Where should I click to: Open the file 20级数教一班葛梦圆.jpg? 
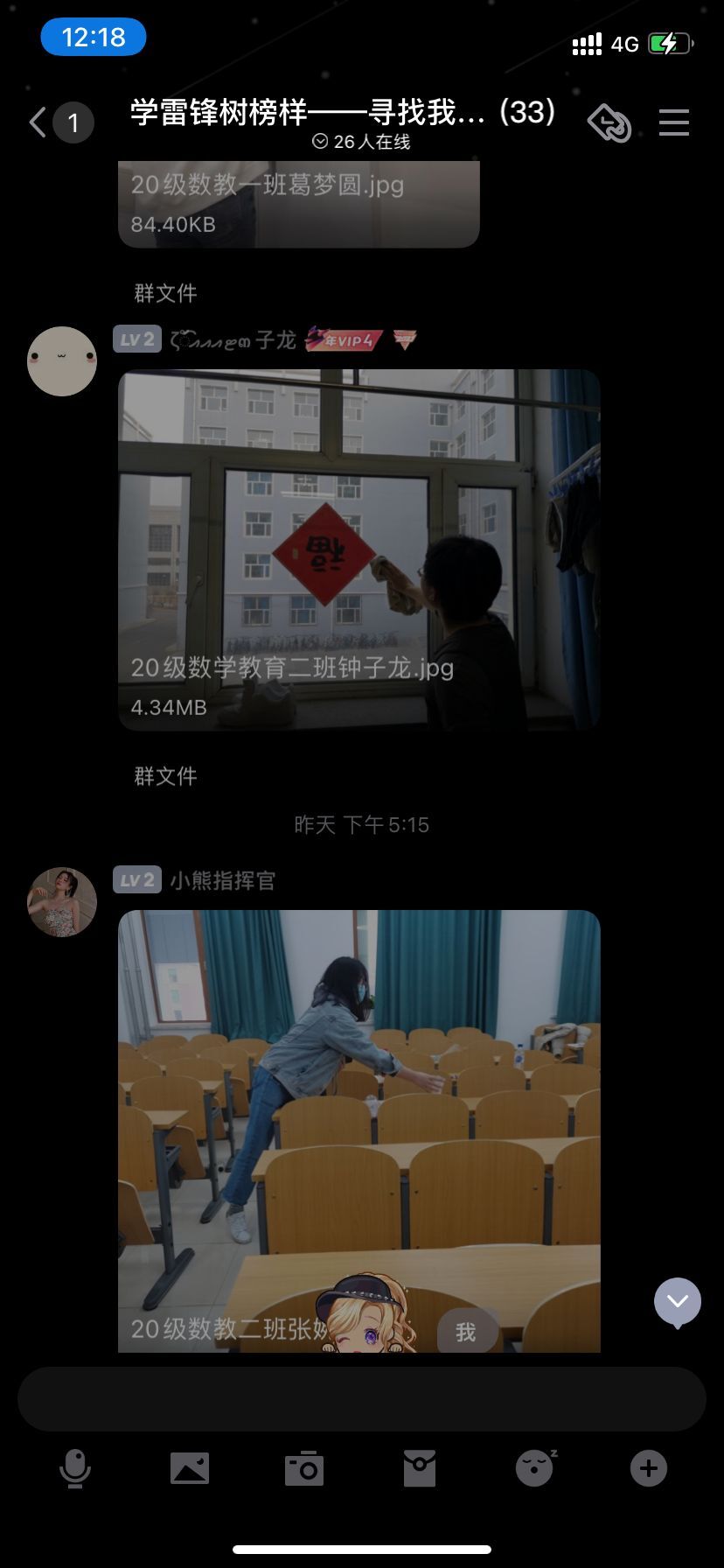pos(299,204)
